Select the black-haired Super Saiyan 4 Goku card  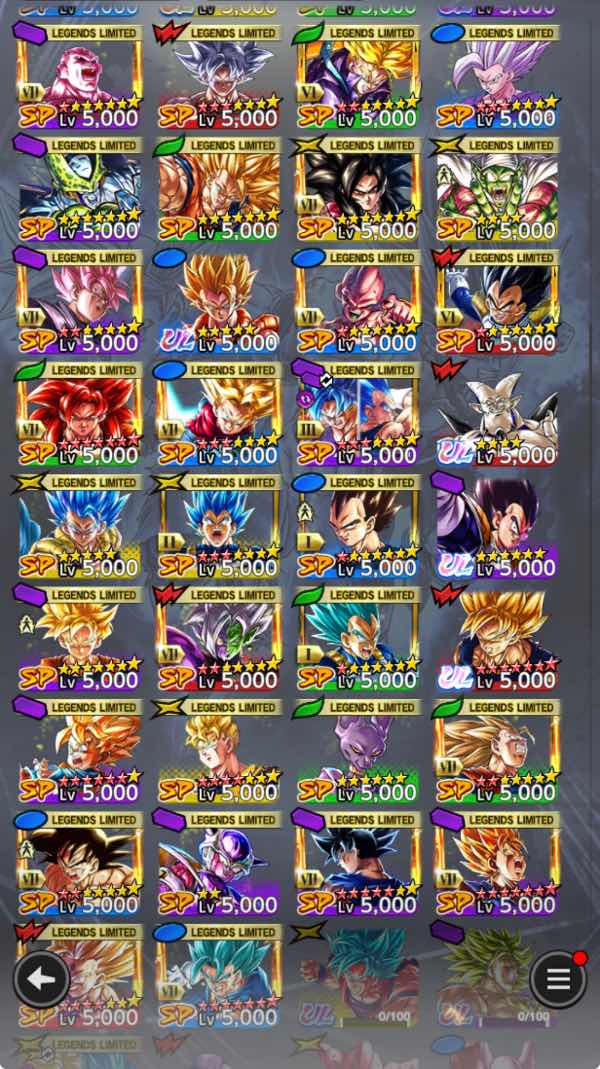(358, 190)
